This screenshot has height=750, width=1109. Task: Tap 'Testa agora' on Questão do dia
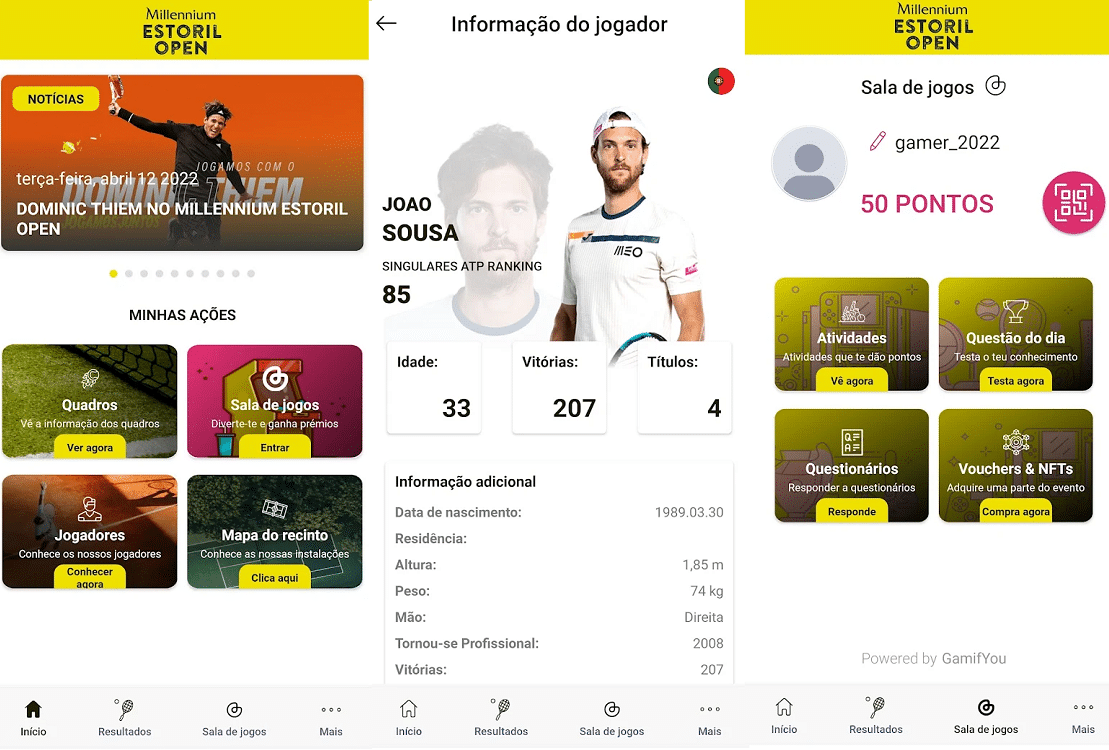[x=1016, y=380]
